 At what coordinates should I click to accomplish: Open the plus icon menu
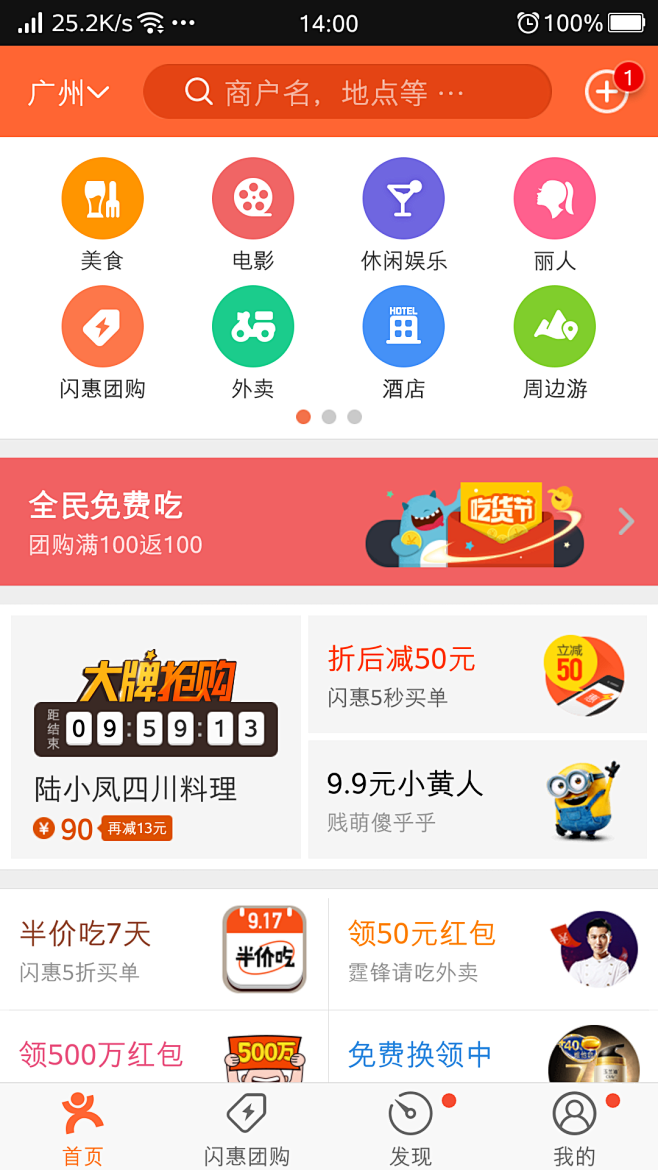(x=606, y=93)
